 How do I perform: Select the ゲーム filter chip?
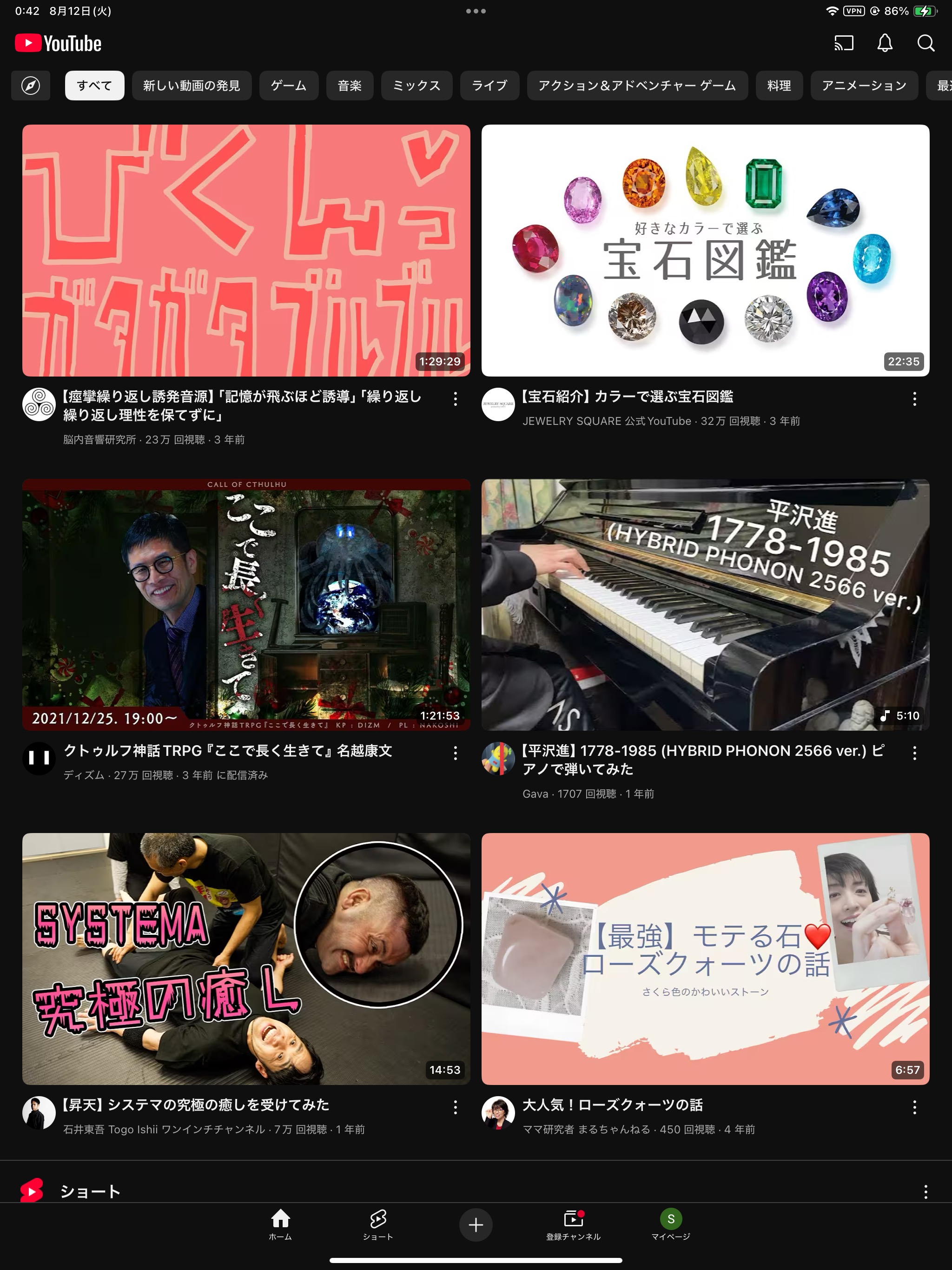(288, 86)
